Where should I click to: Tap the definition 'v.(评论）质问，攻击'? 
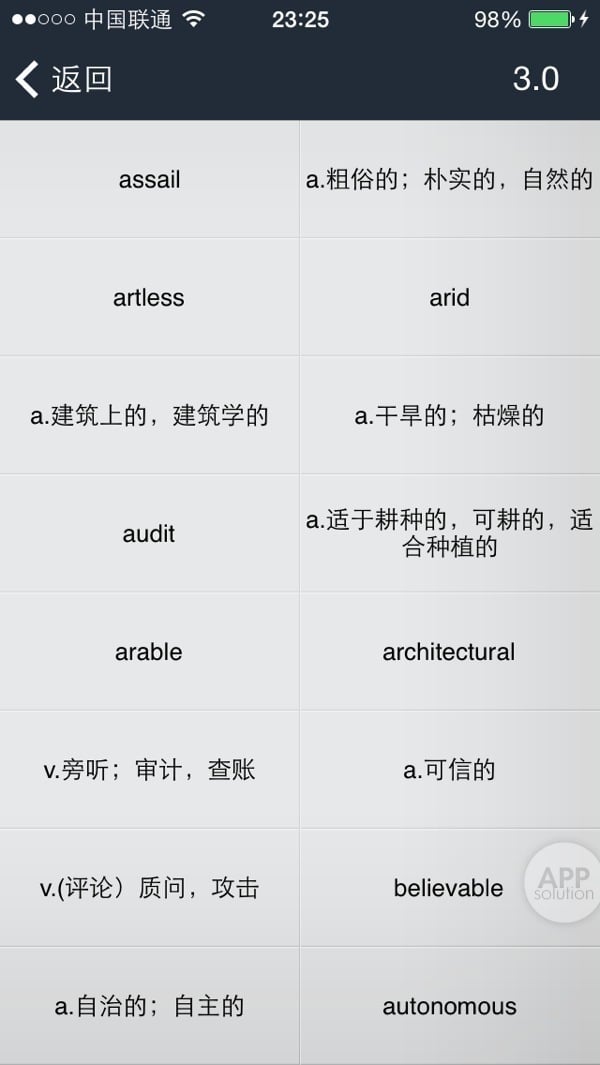coord(149,888)
